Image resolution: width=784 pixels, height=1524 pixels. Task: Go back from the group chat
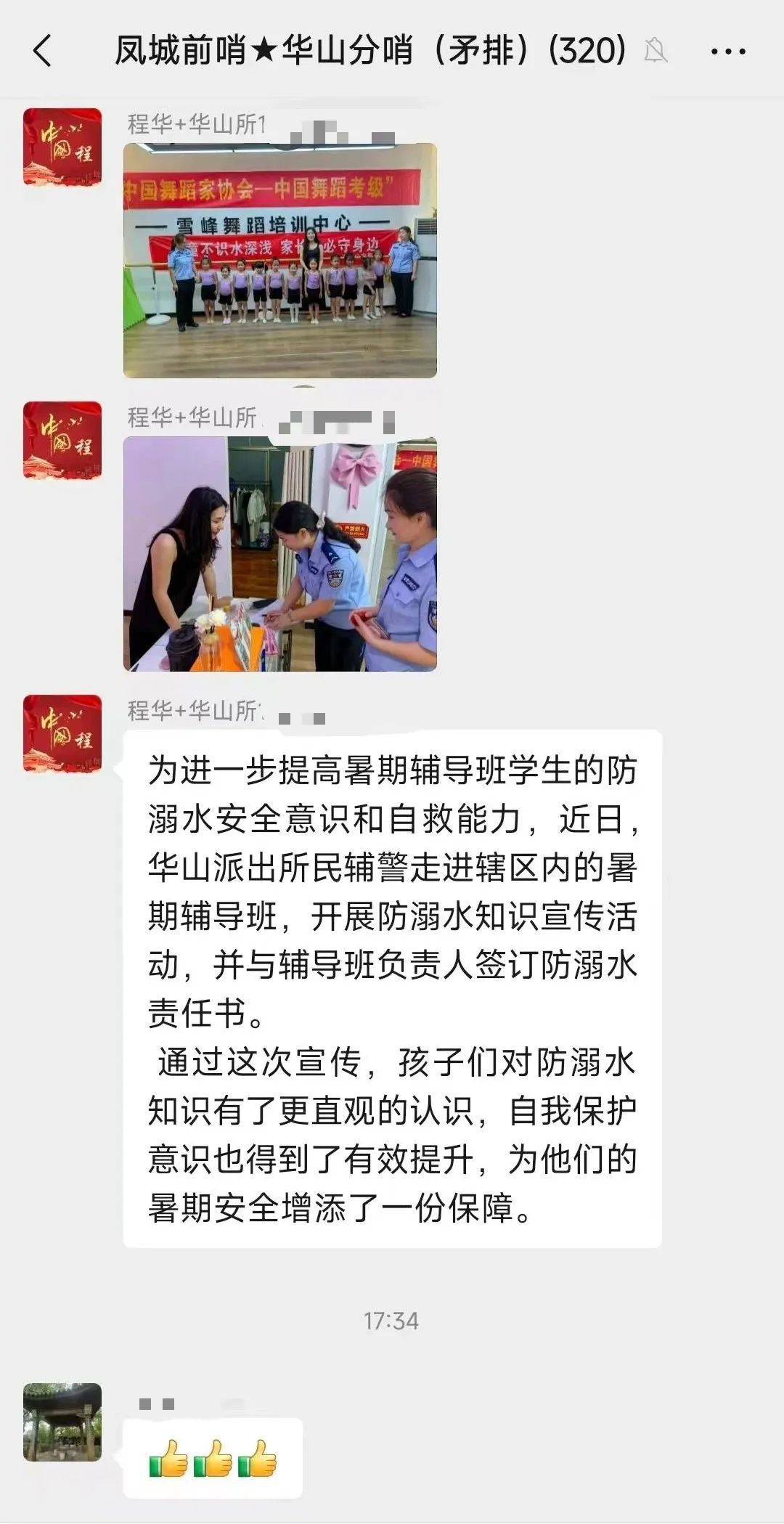tap(43, 52)
